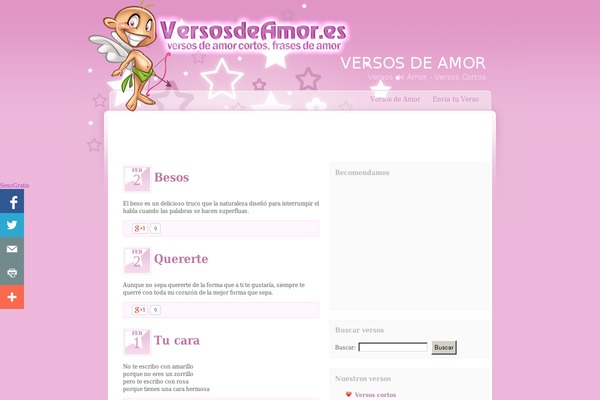The height and width of the screenshot is (400, 600).
Task: Share the page on Twitter
Action: 12,225
